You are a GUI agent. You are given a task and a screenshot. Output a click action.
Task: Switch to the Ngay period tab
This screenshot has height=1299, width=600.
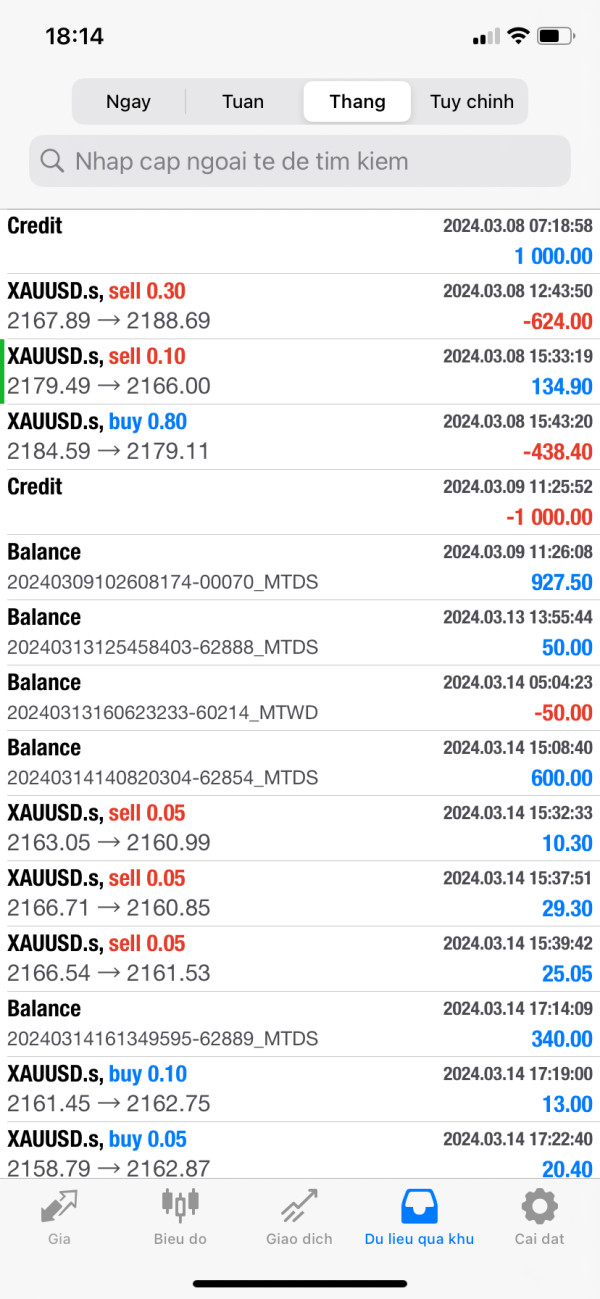(x=128, y=102)
